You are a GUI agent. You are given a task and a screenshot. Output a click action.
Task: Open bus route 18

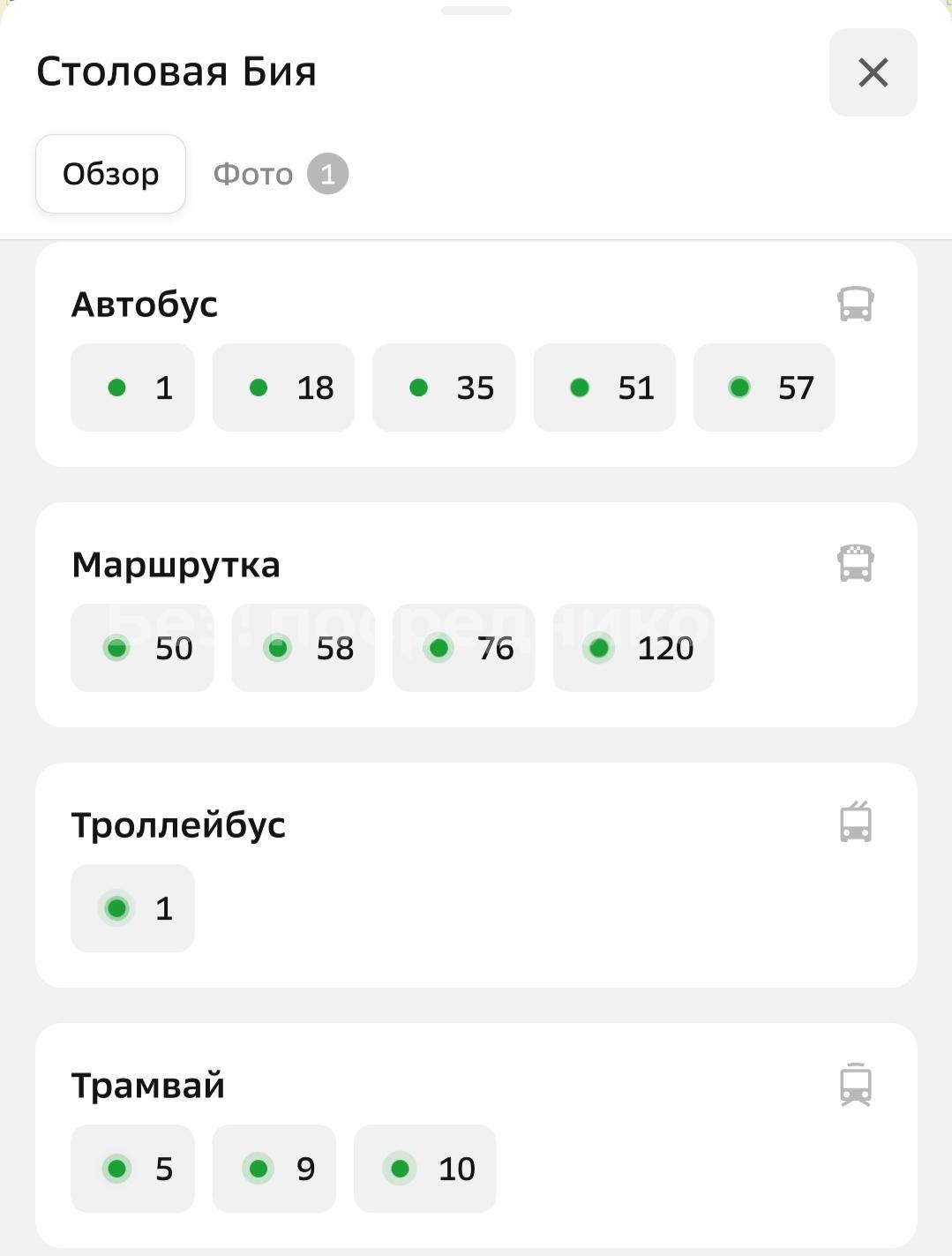(x=283, y=387)
